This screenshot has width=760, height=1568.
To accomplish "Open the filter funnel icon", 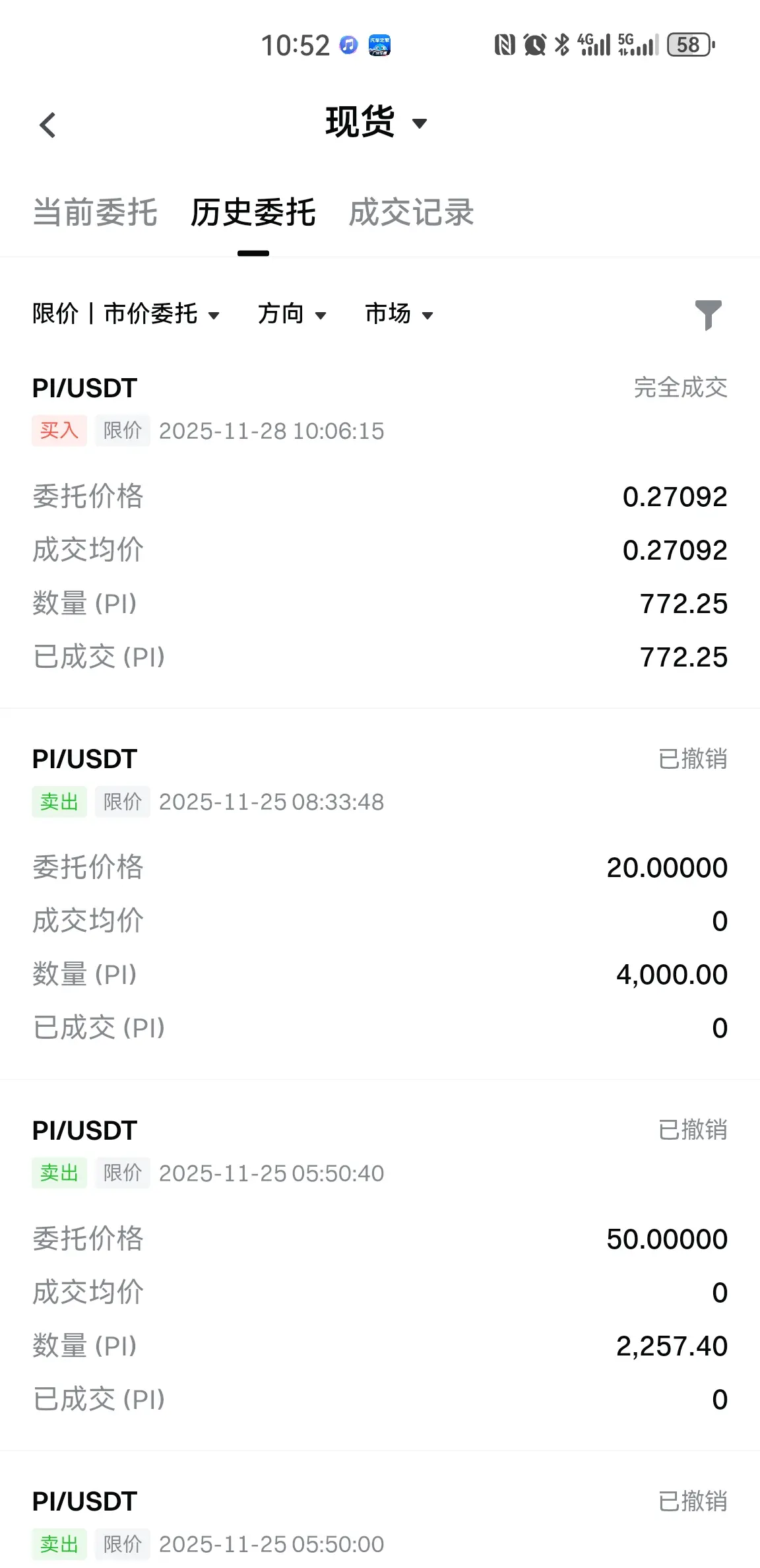I will tap(708, 315).
